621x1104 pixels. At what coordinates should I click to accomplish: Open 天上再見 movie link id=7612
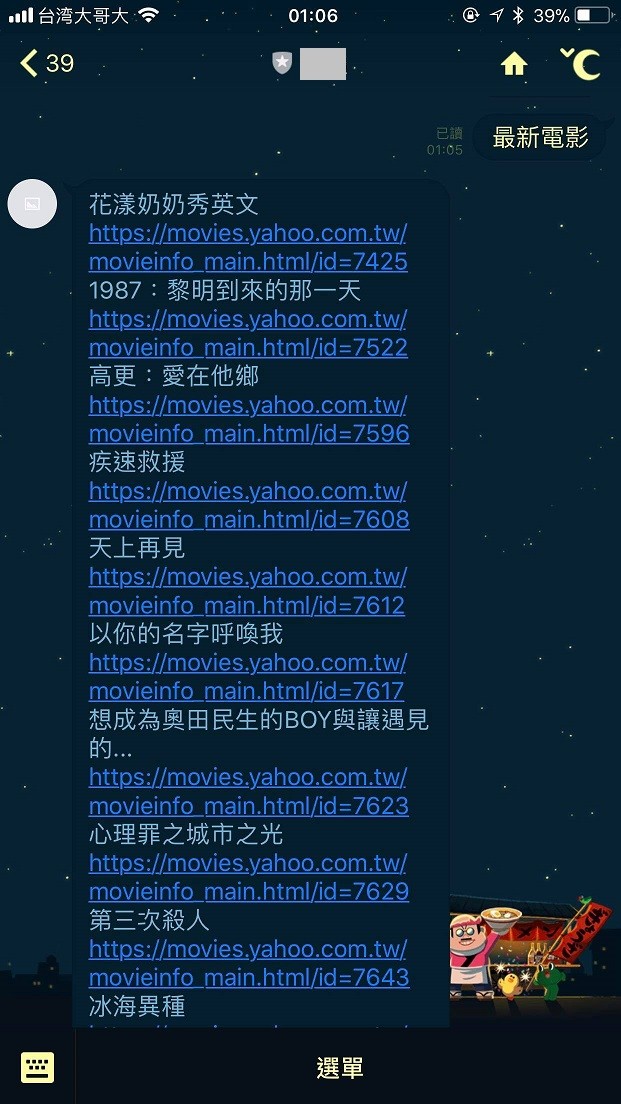click(247, 592)
